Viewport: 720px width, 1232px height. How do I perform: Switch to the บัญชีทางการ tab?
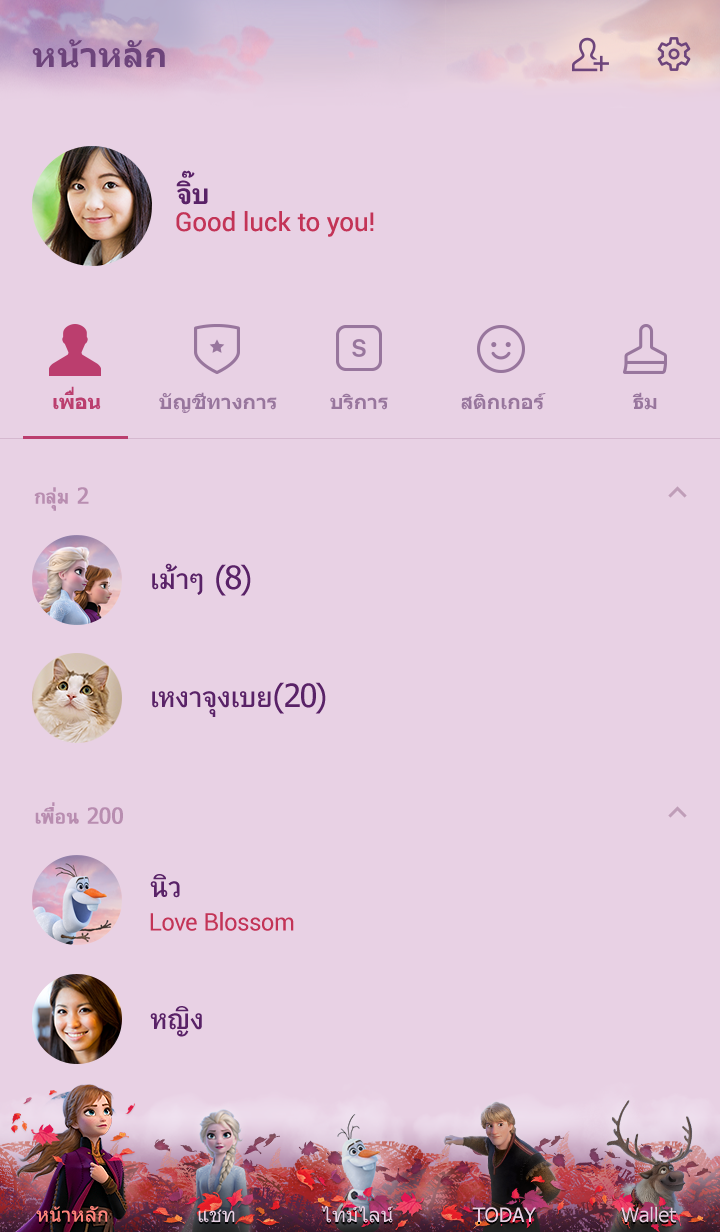tap(217, 370)
